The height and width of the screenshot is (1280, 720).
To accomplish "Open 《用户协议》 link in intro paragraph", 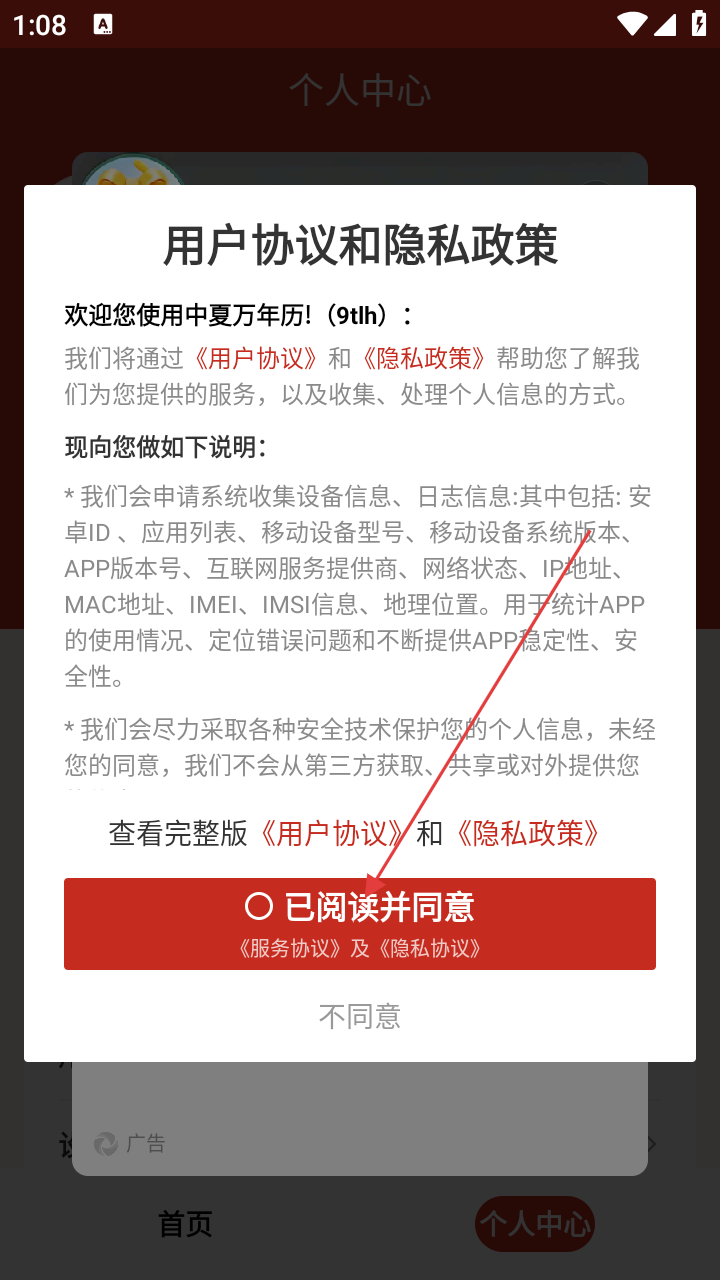I will (x=256, y=359).
